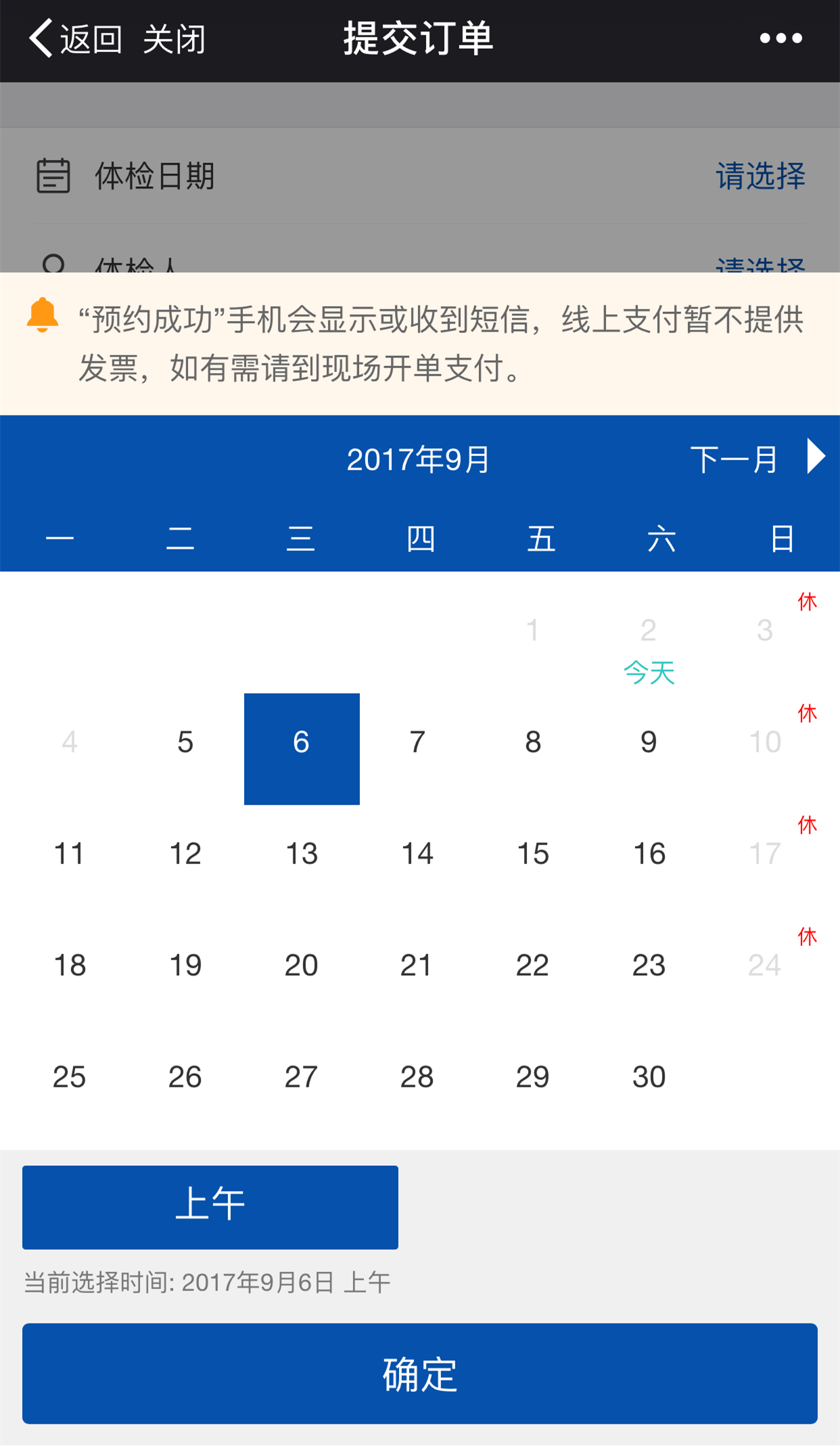840x1446 pixels.
Task: Select September 26 on the calendar
Action: click(185, 1077)
